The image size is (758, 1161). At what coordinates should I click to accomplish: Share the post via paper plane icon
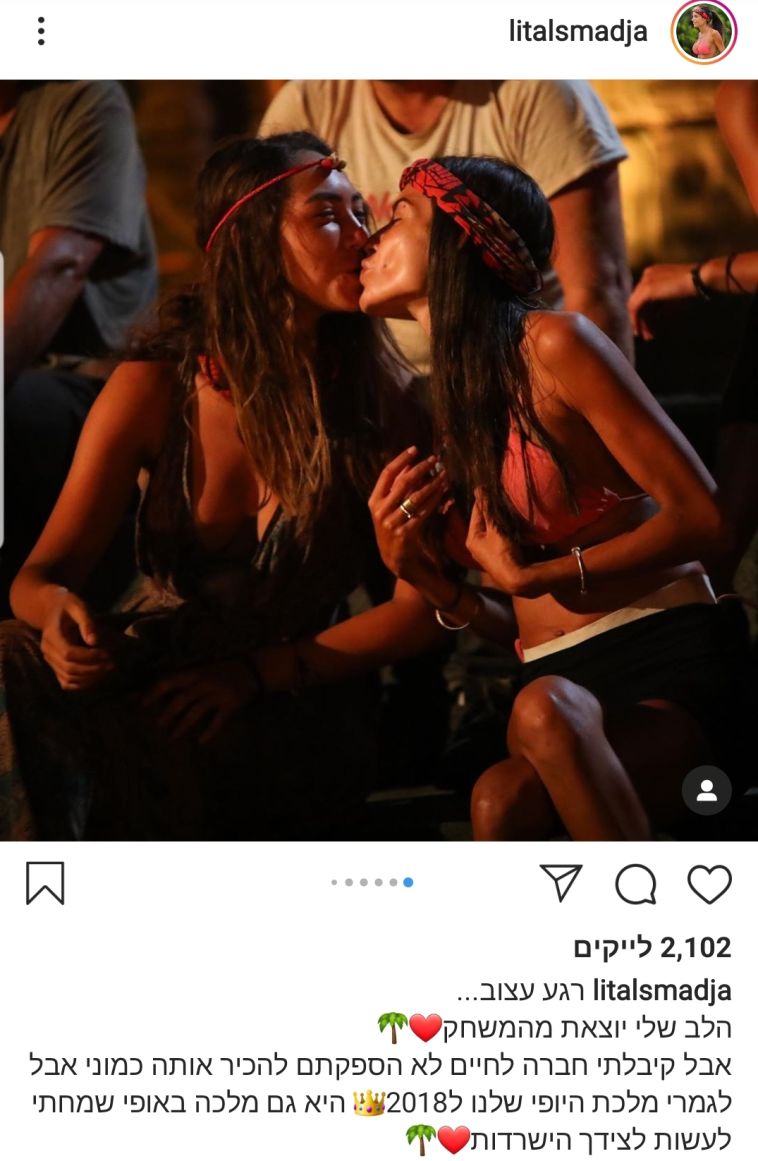click(561, 883)
